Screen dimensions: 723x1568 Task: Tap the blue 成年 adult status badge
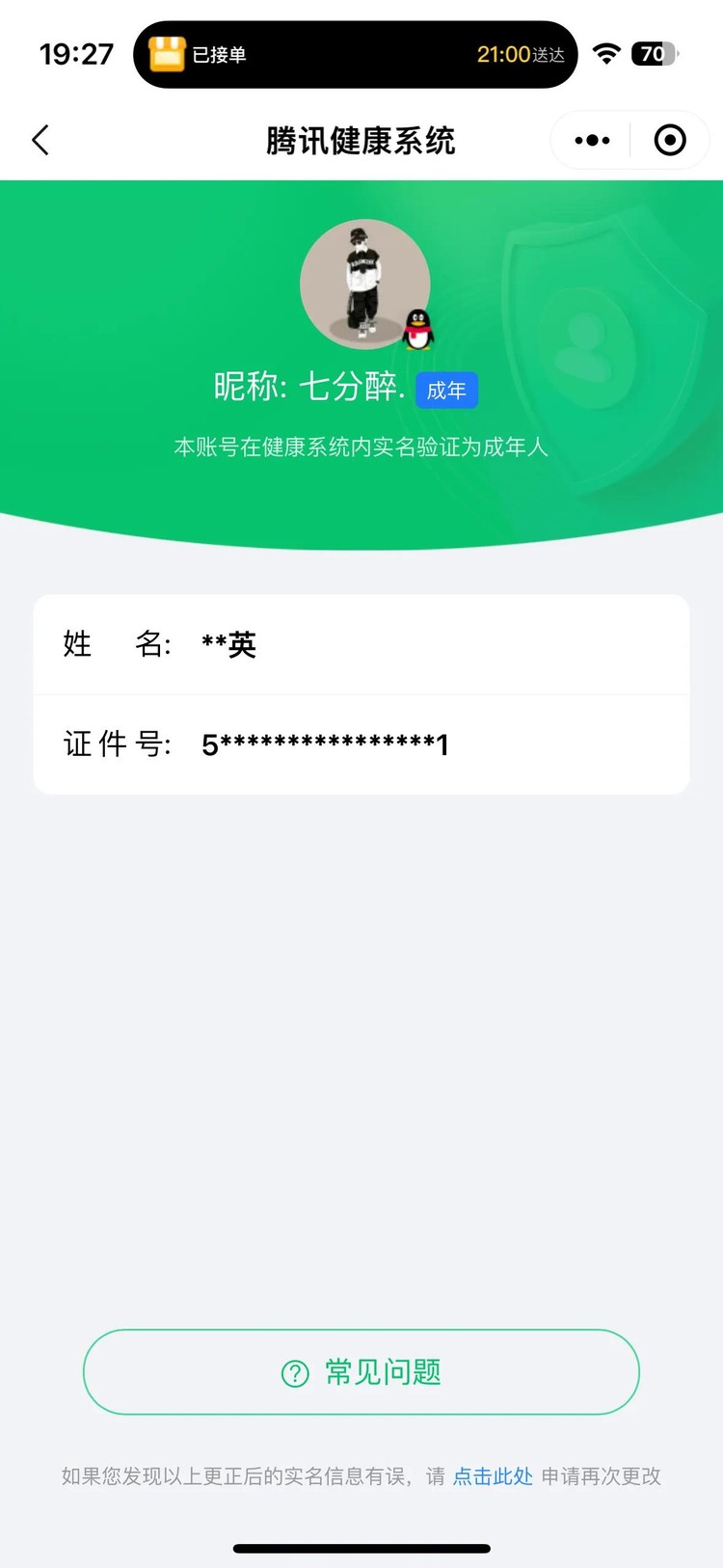tap(446, 390)
